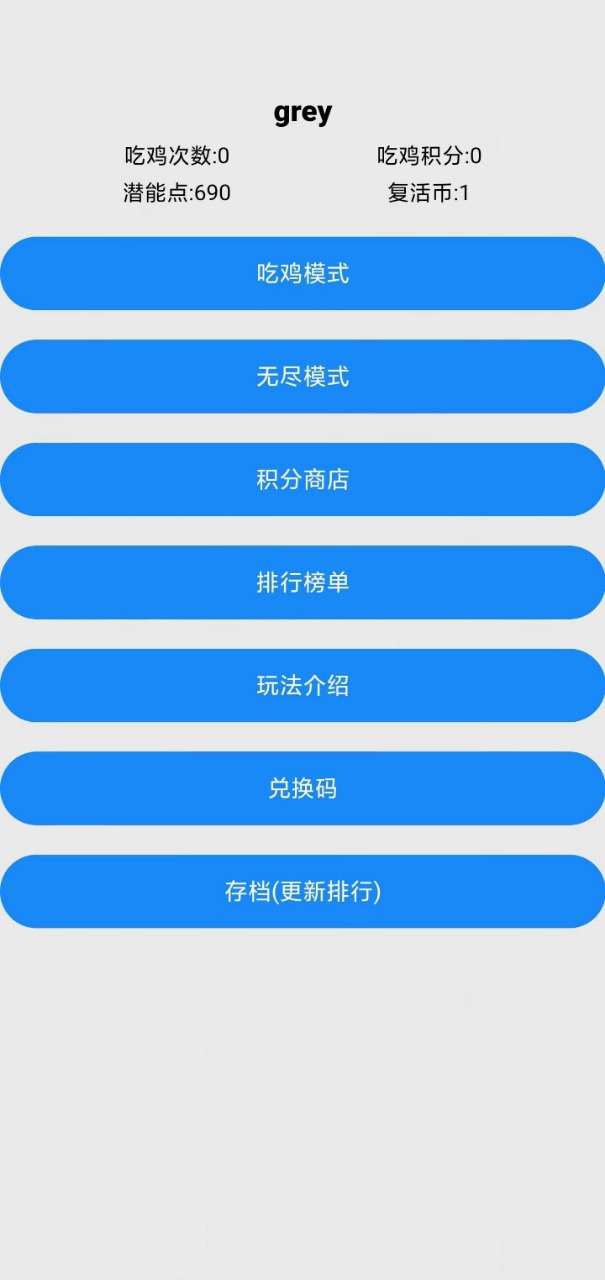Open 玩法介绍 gameplay instructions
This screenshot has height=1280, width=605.
click(x=302, y=685)
